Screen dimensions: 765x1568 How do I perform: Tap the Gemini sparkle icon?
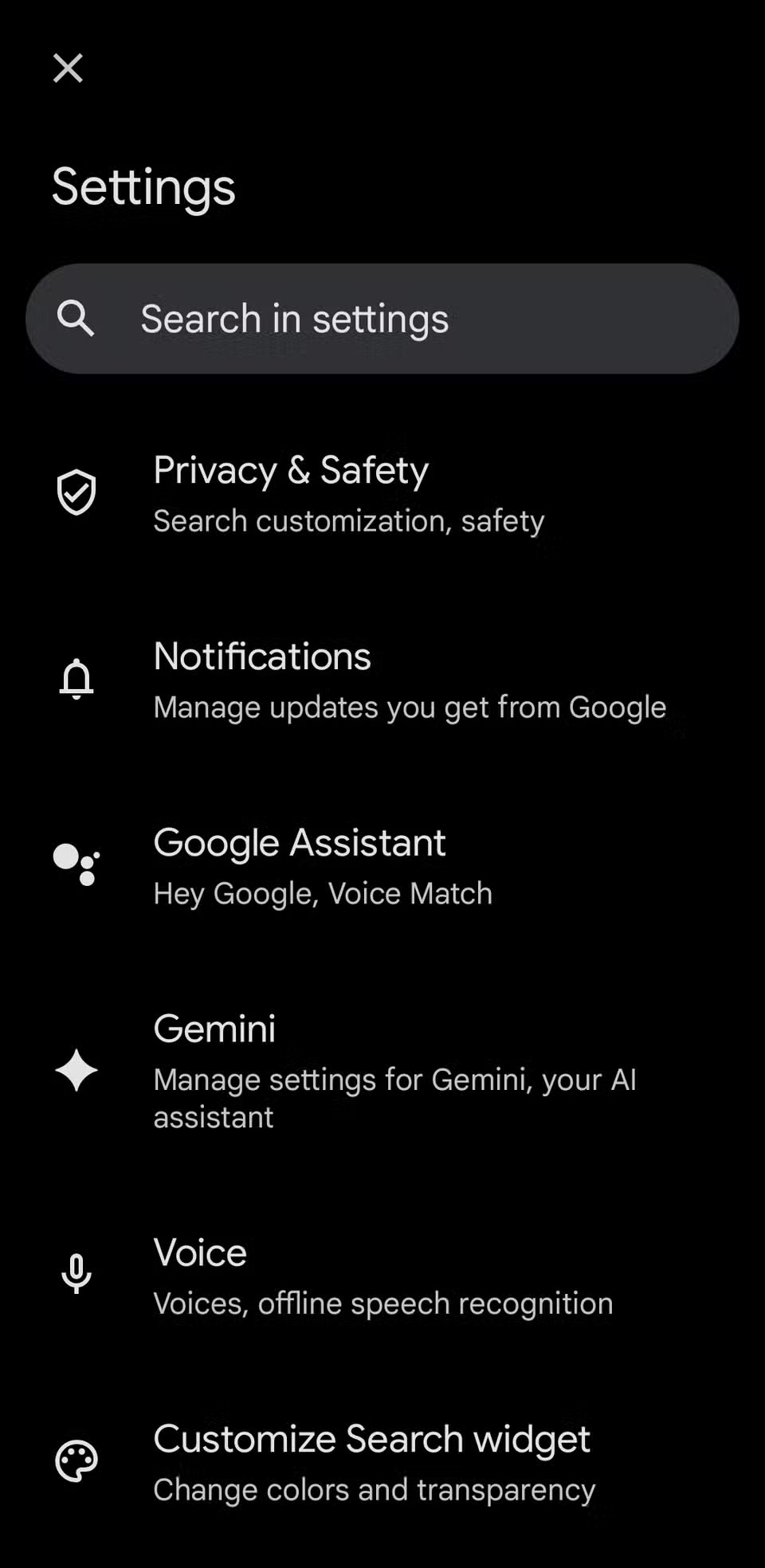[76, 1071]
